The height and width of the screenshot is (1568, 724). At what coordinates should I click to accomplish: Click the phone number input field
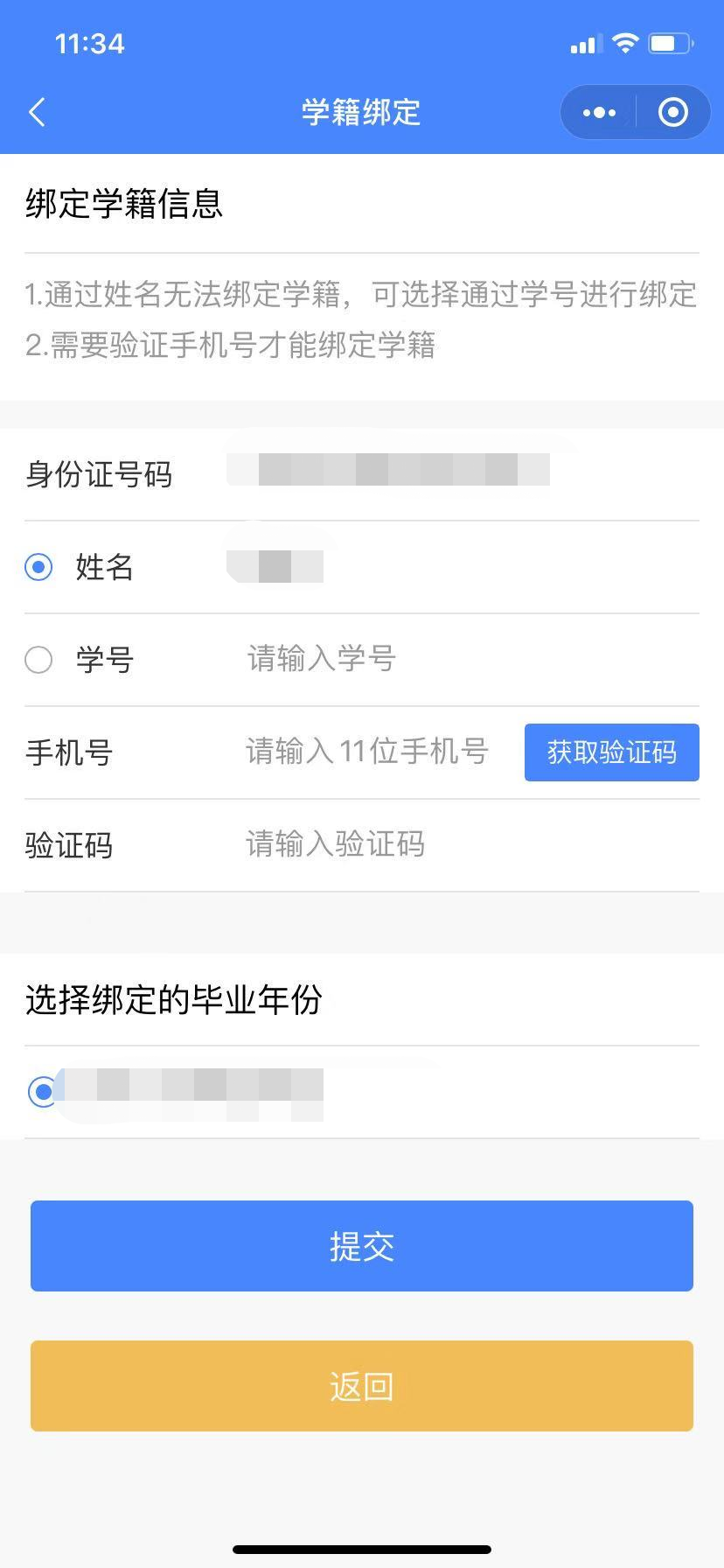pyautogui.click(x=367, y=752)
